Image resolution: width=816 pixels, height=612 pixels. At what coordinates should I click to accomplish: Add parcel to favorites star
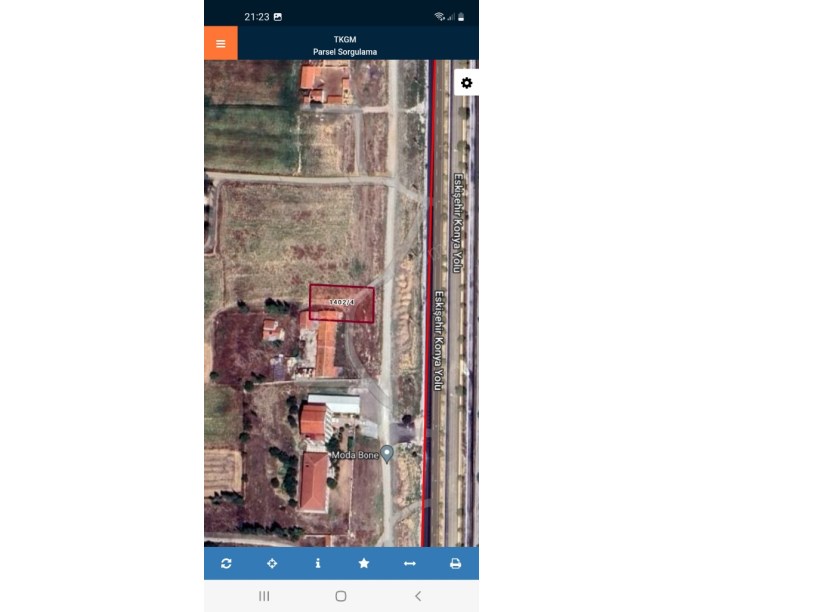click(x=364, y=564)
